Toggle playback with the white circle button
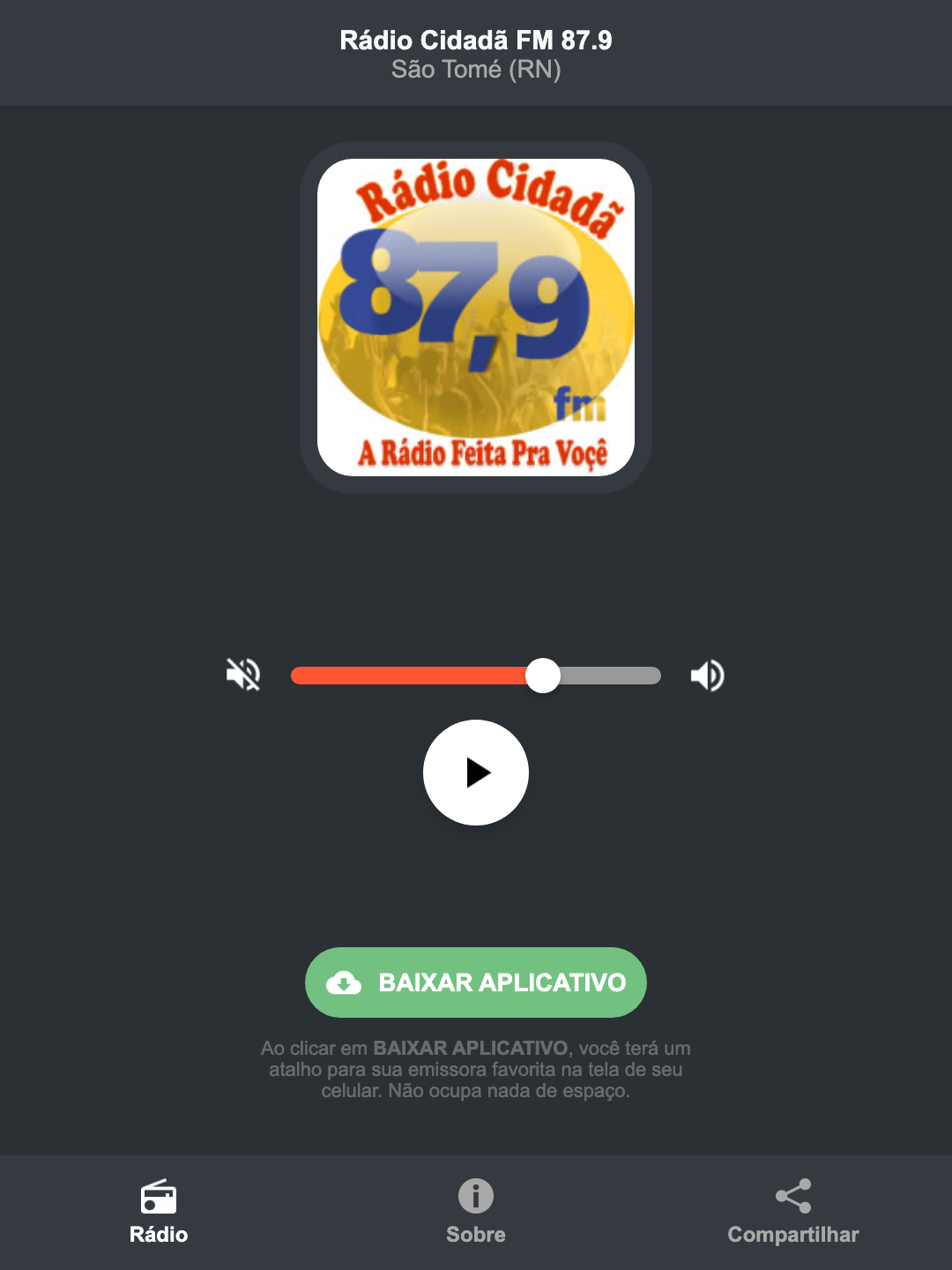This screenshot has width=952, height=1270. tap(476, 773)
